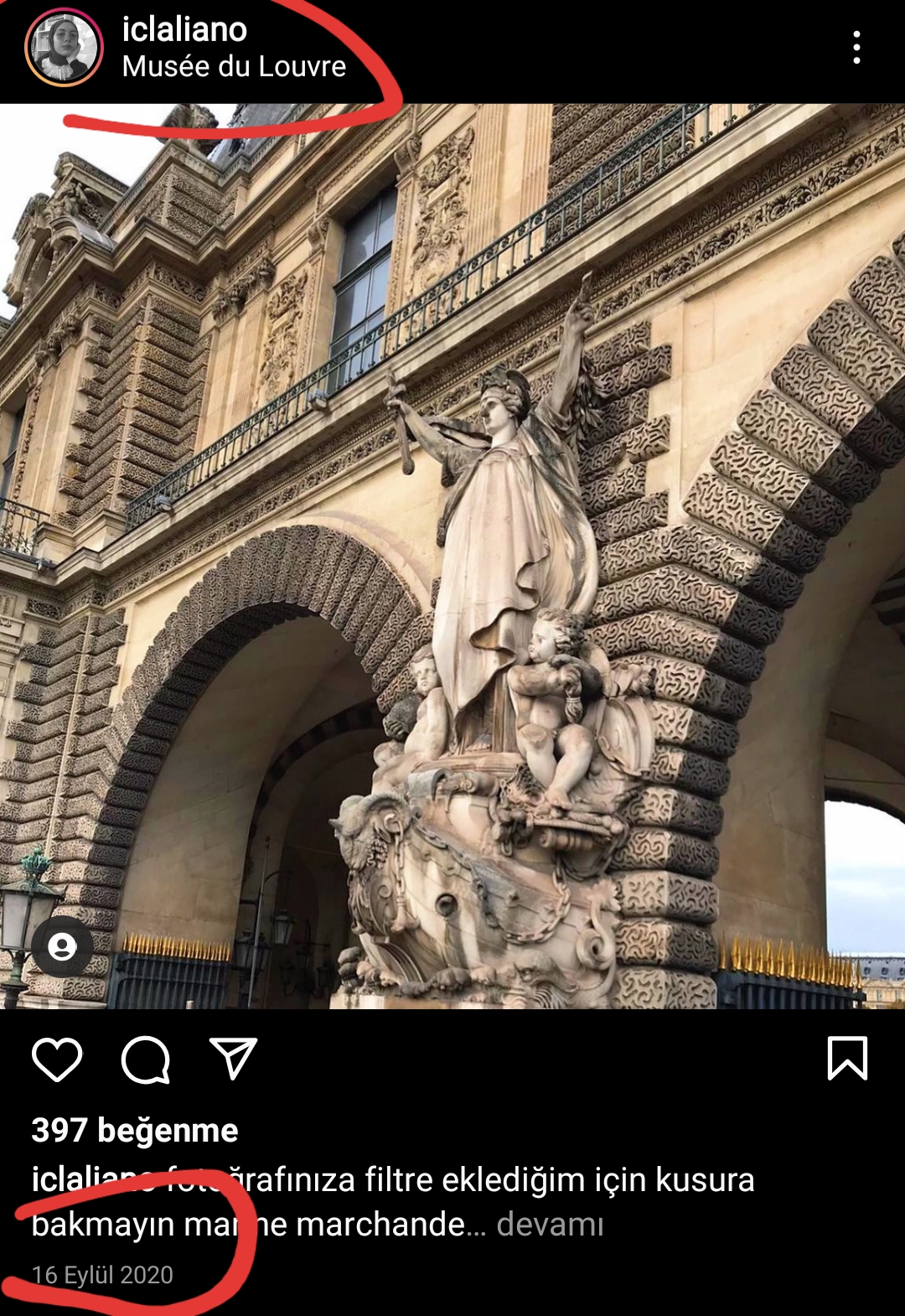
Task: Save the post with the bookmark
Action: (x=847, y=1058)
